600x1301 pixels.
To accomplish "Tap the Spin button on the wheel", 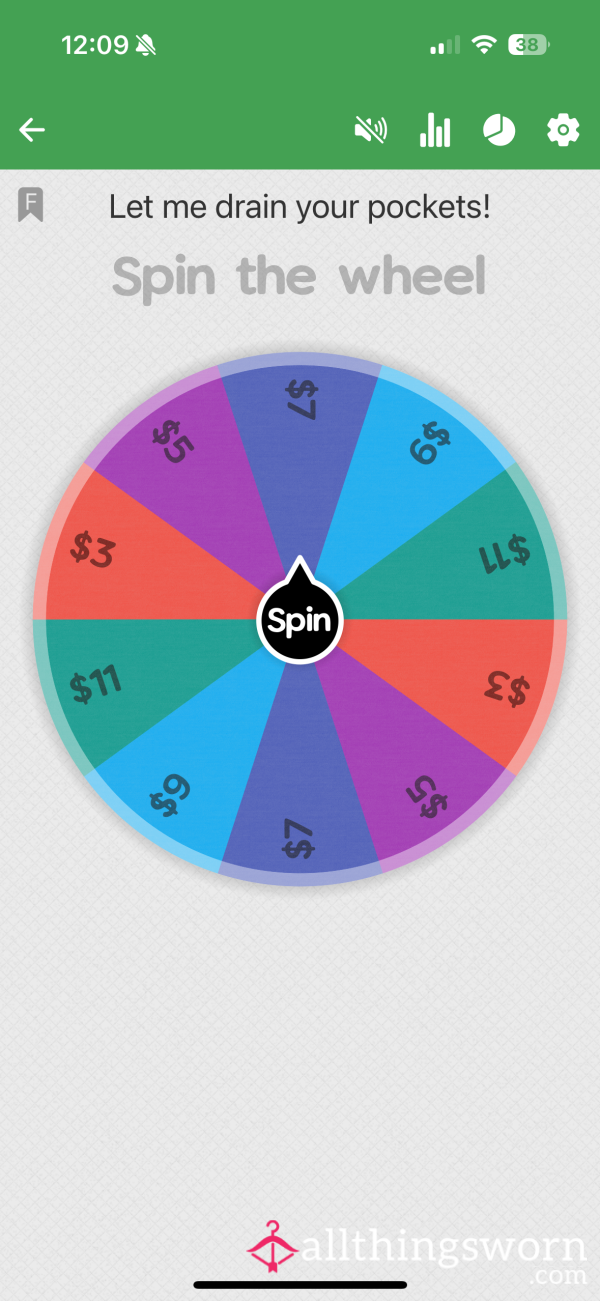I will [x=300, y=620].
